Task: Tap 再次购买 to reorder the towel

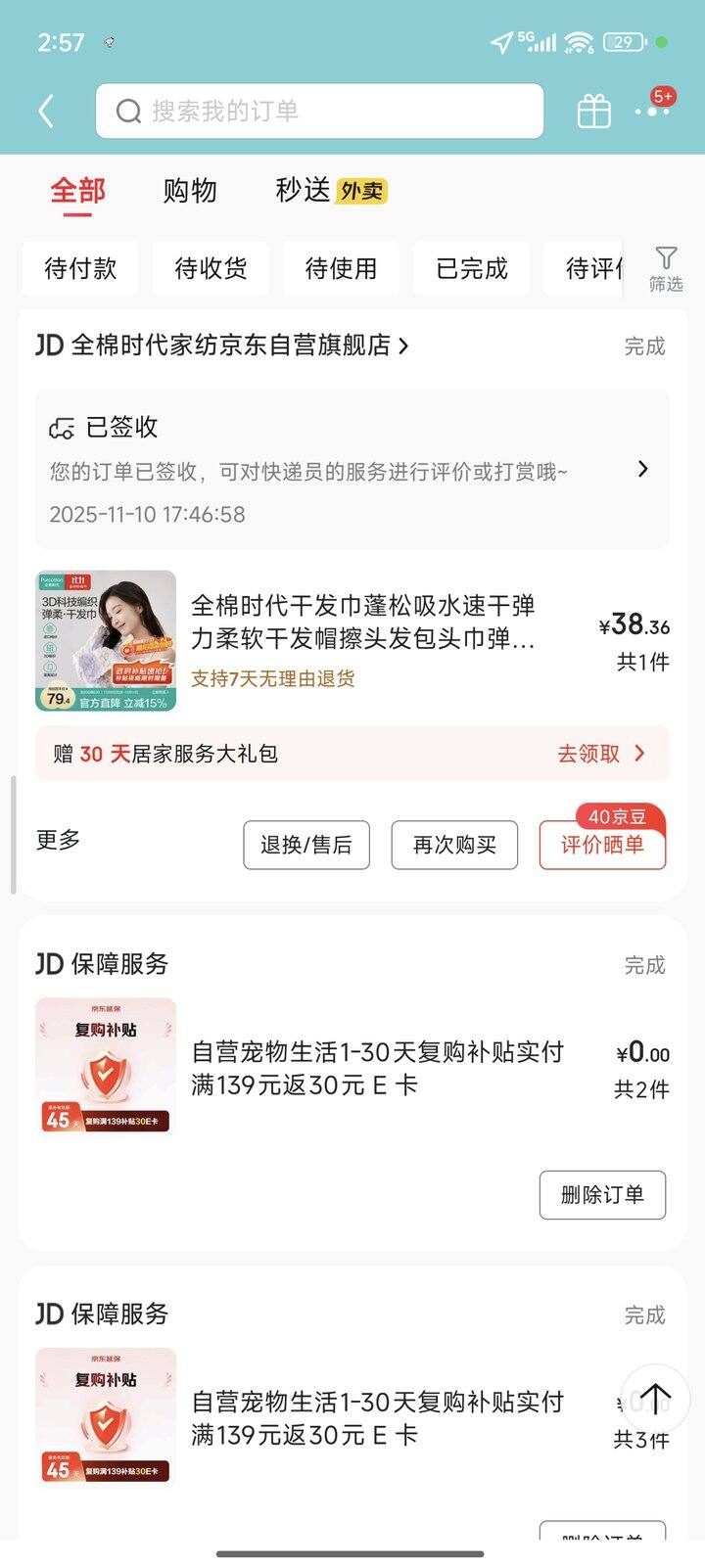Action: pos(454,845)
